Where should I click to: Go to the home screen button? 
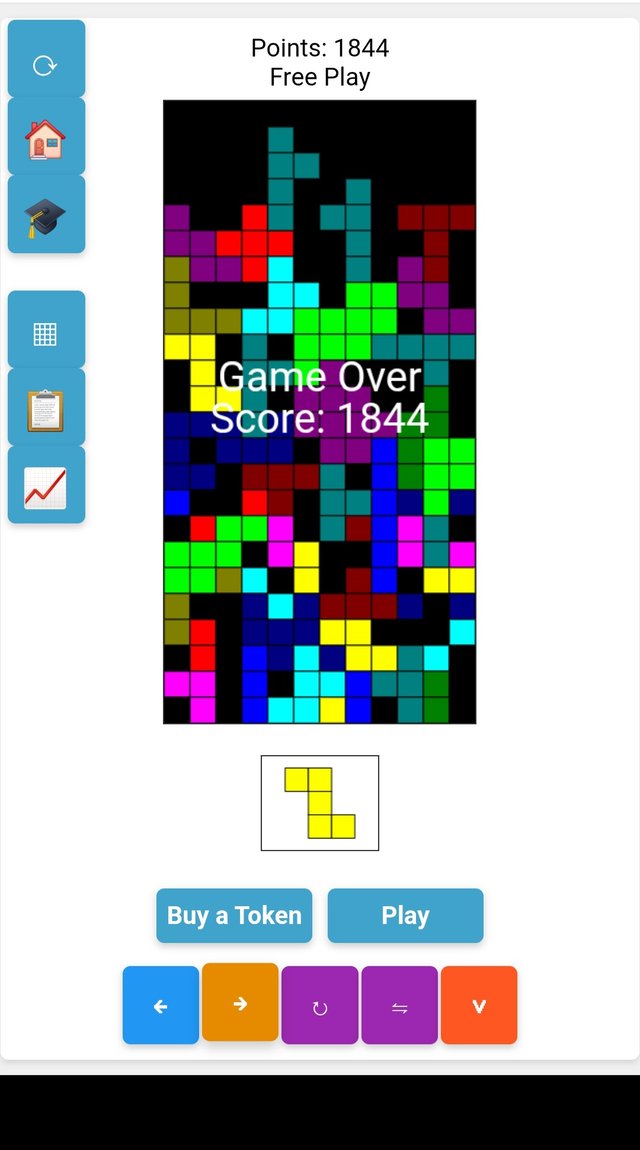point(46,137)
